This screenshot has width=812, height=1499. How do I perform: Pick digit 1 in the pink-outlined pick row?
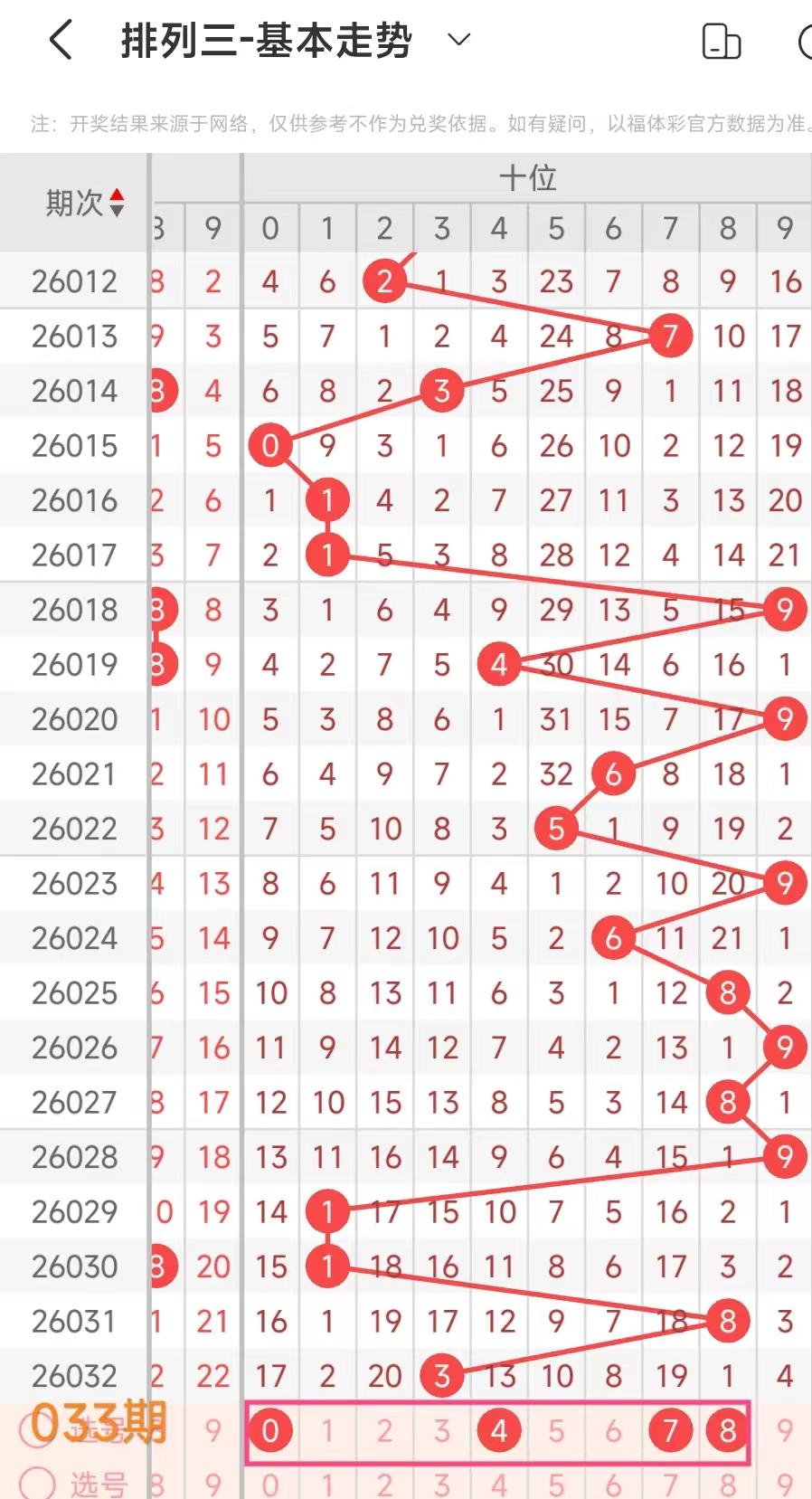tap(327, 1431)
